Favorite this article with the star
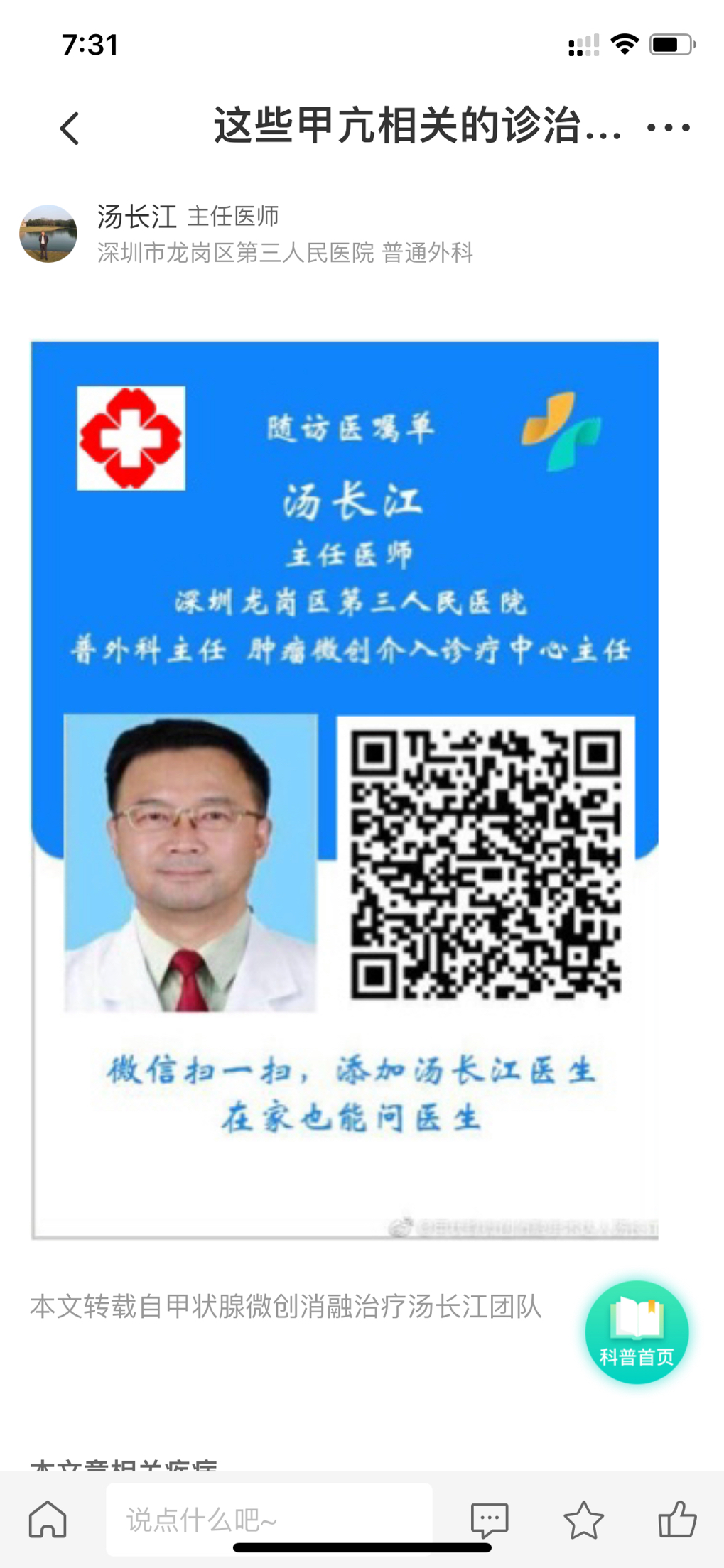The height and width of the screenshot is (1568, 724). click(583, 1520)
